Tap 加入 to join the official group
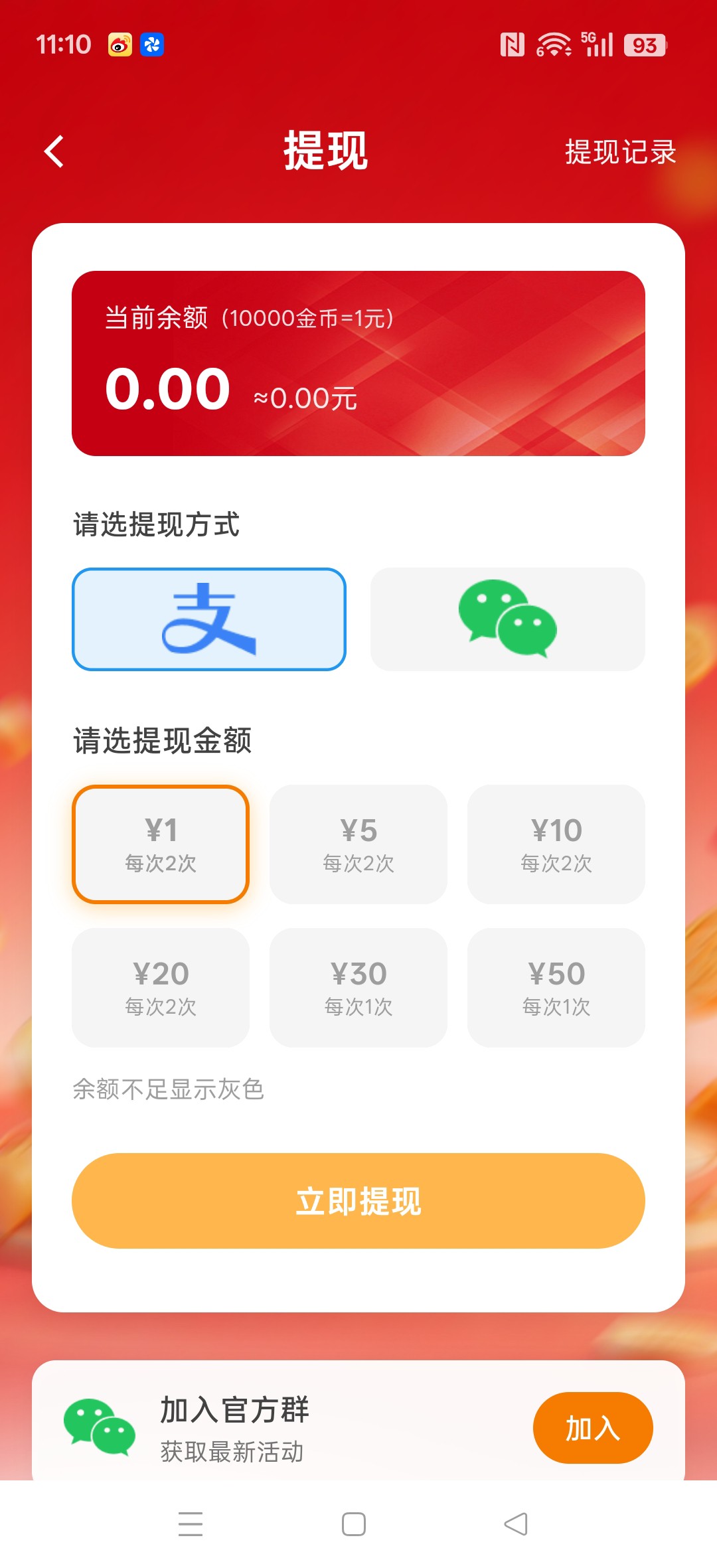This screenshot has height=1568, width=717. click(593, 1428)
